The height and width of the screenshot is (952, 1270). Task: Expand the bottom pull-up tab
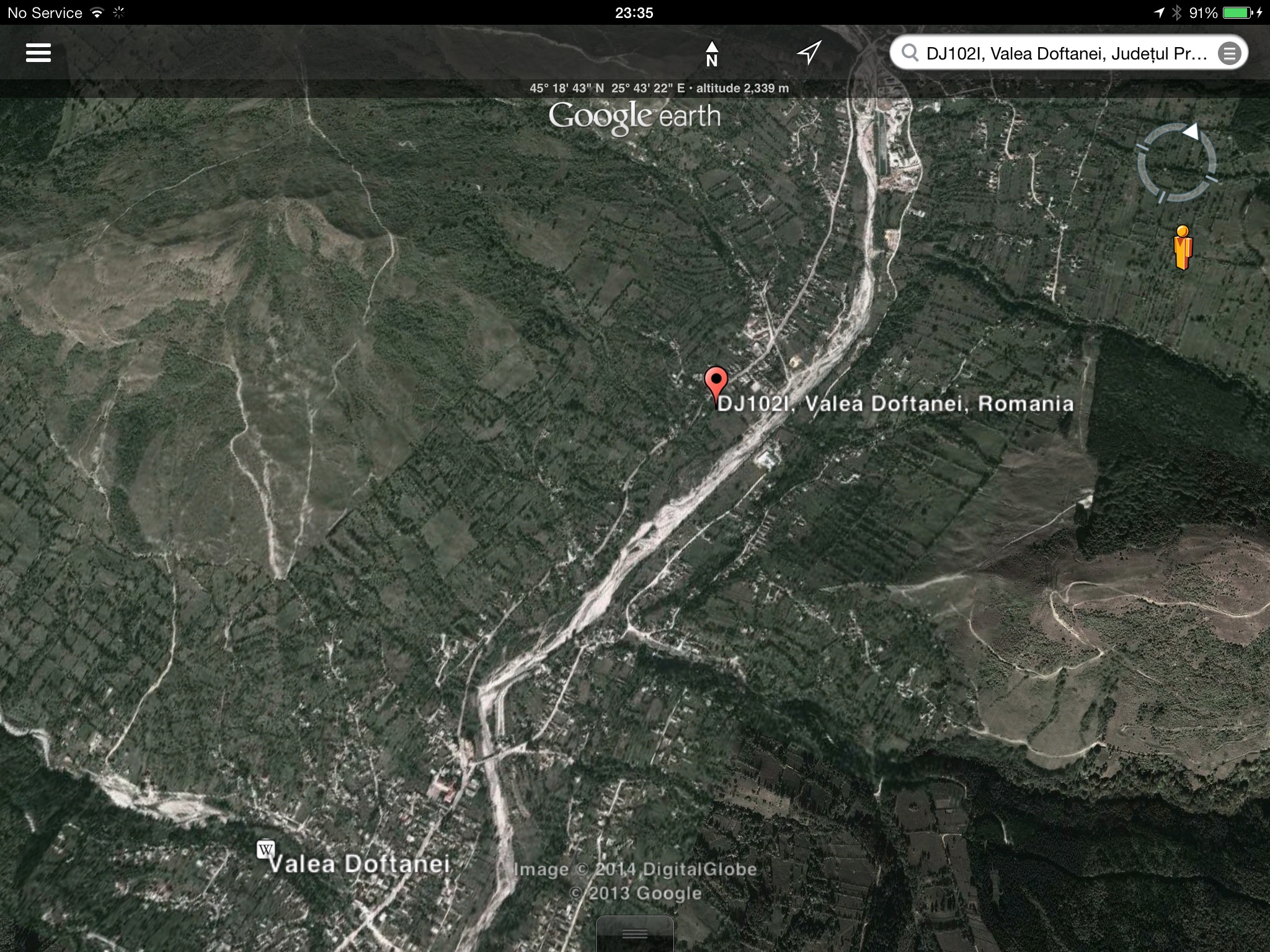[x=634, y=934]
